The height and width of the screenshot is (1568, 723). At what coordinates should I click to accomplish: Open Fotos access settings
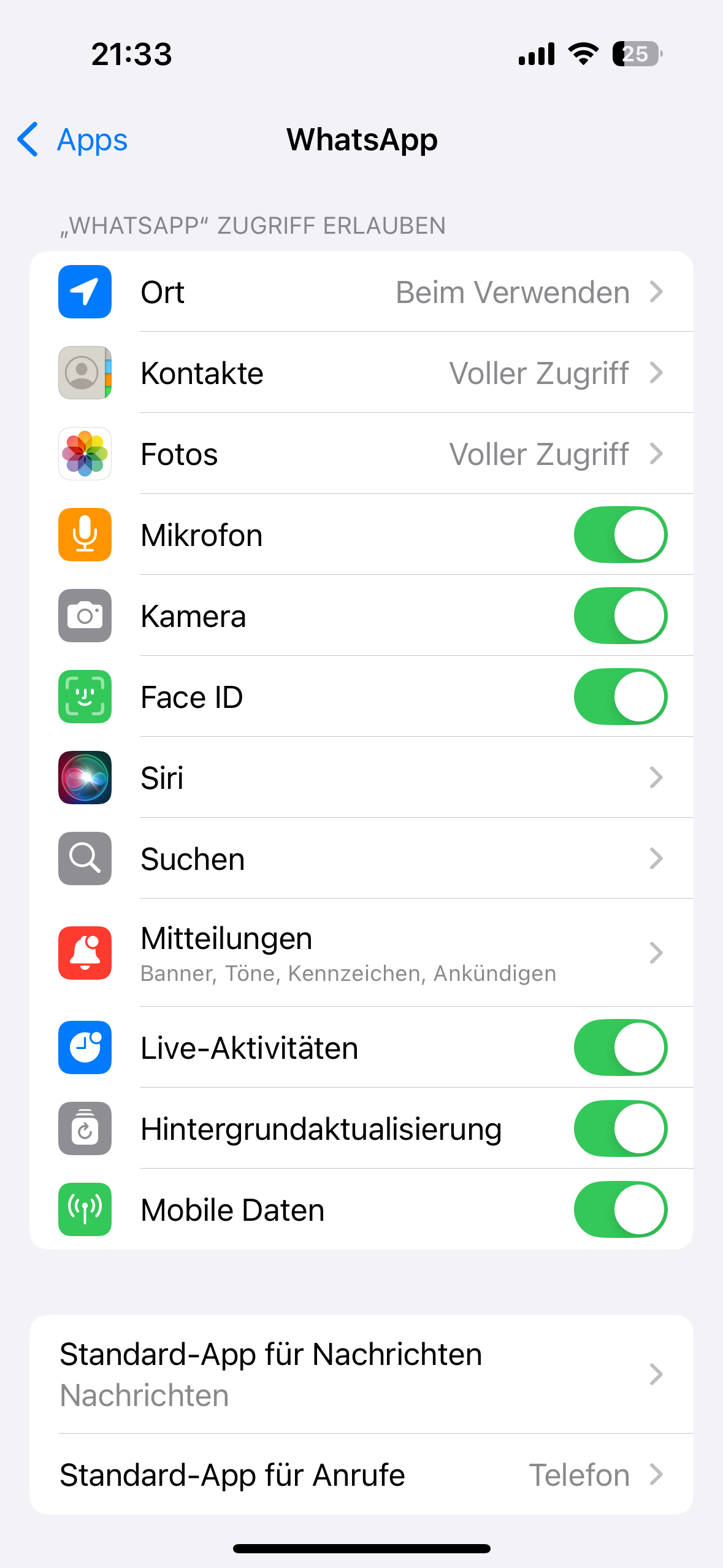click(x=361, y=454)
